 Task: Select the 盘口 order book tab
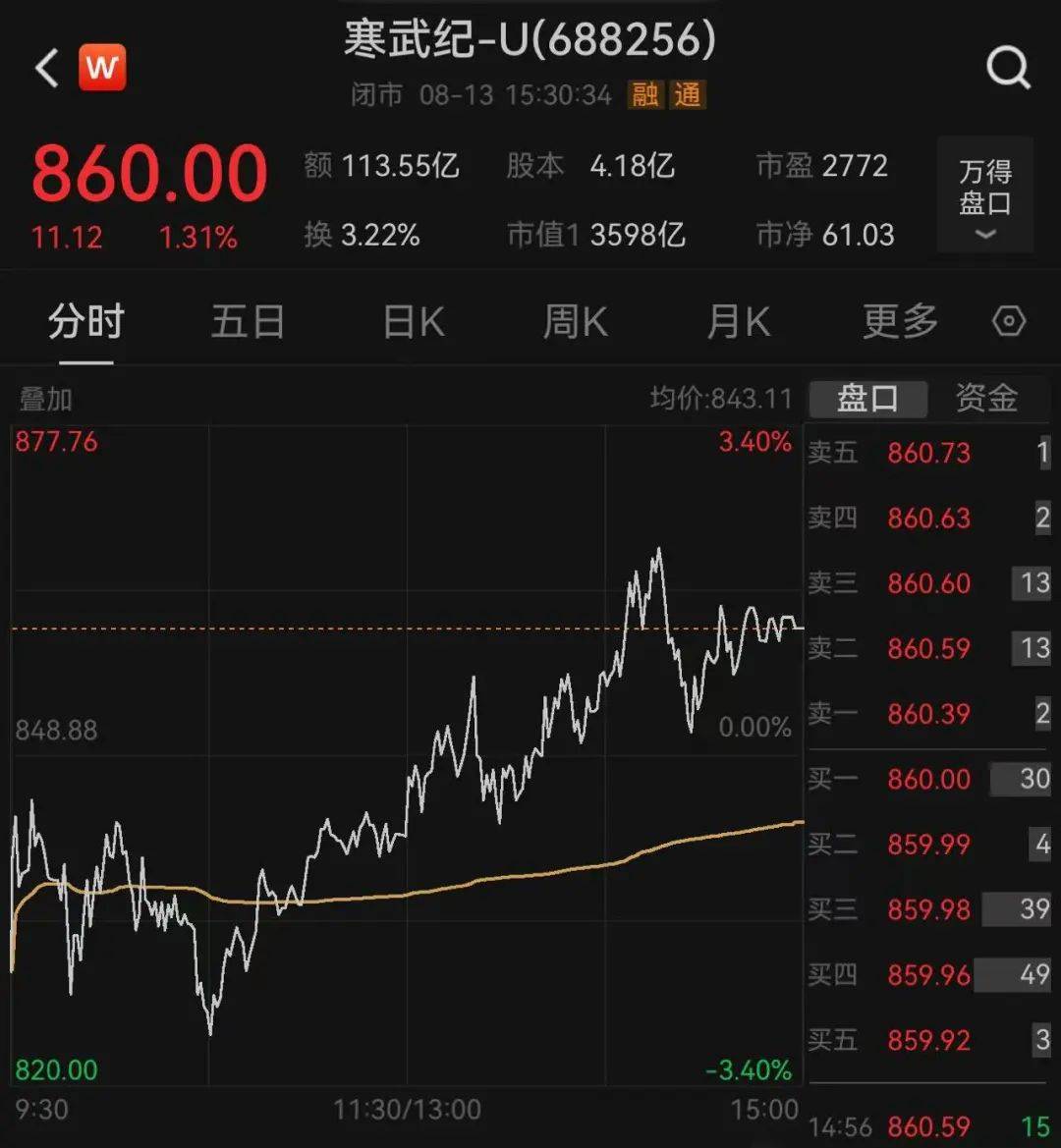[x=867, y=399]
